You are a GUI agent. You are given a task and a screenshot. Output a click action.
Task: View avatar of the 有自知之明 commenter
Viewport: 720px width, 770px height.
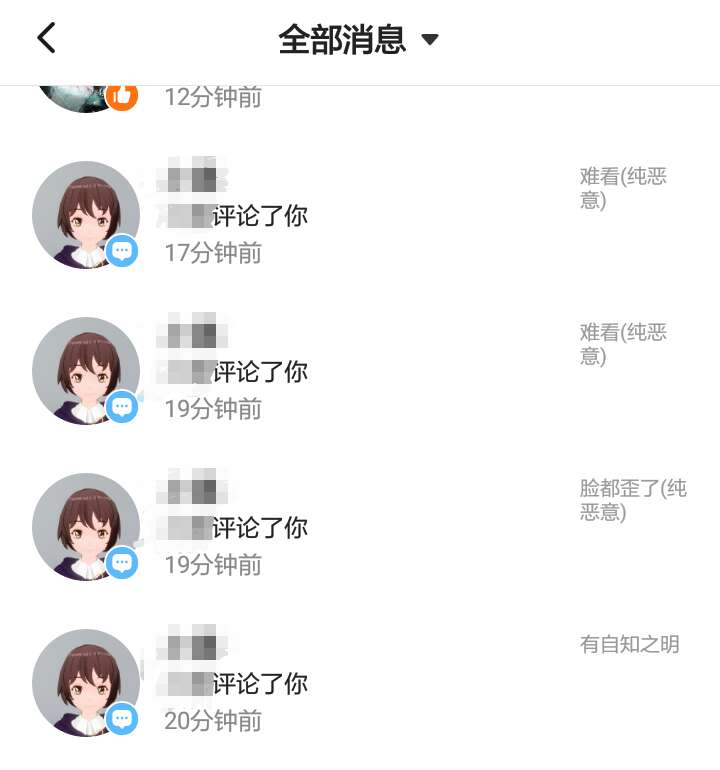click(86, 683)
